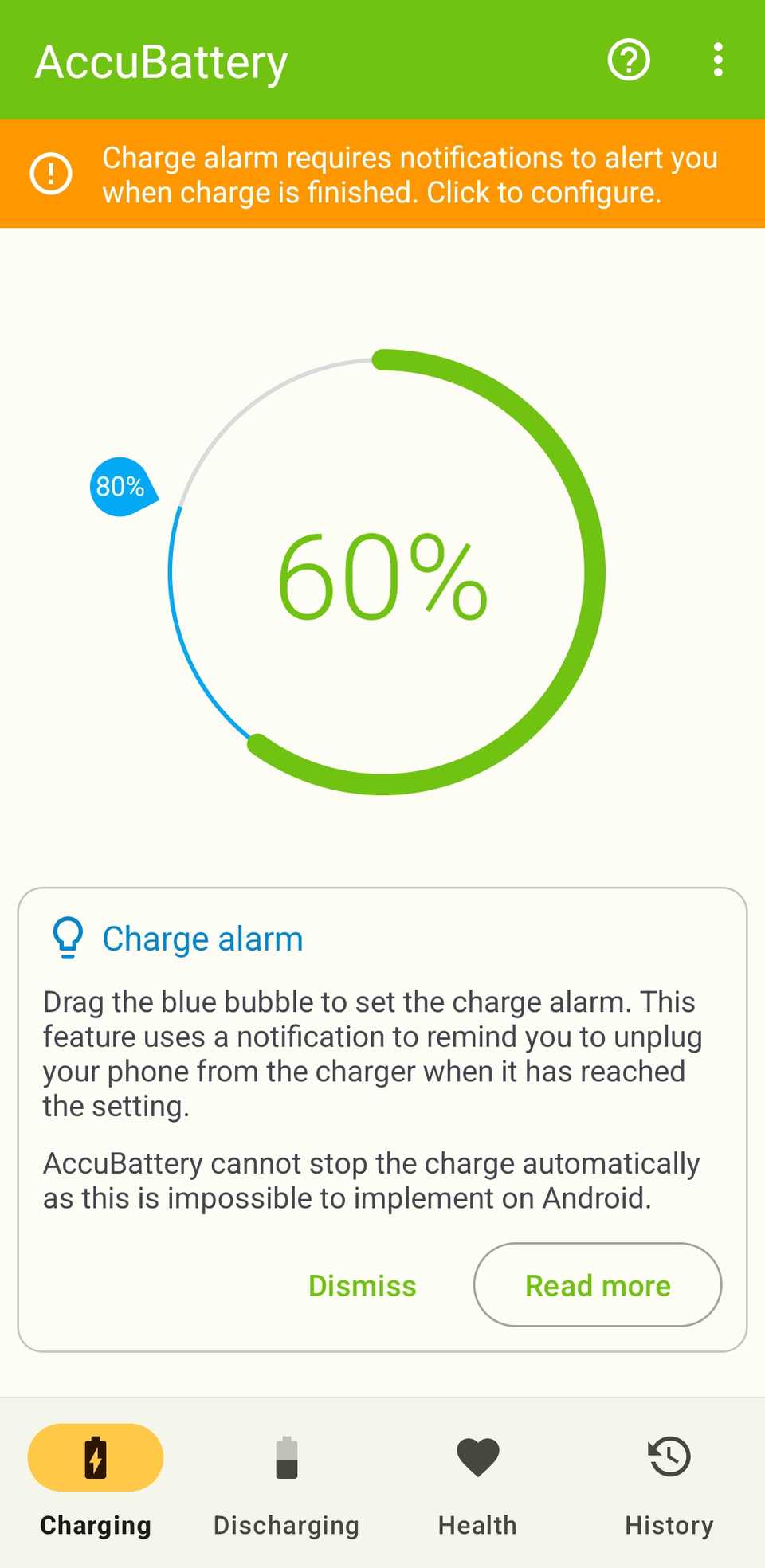The image size is (765, 1568).
Task: Open the overflow menu with three dots
Action: pos(717,60)
